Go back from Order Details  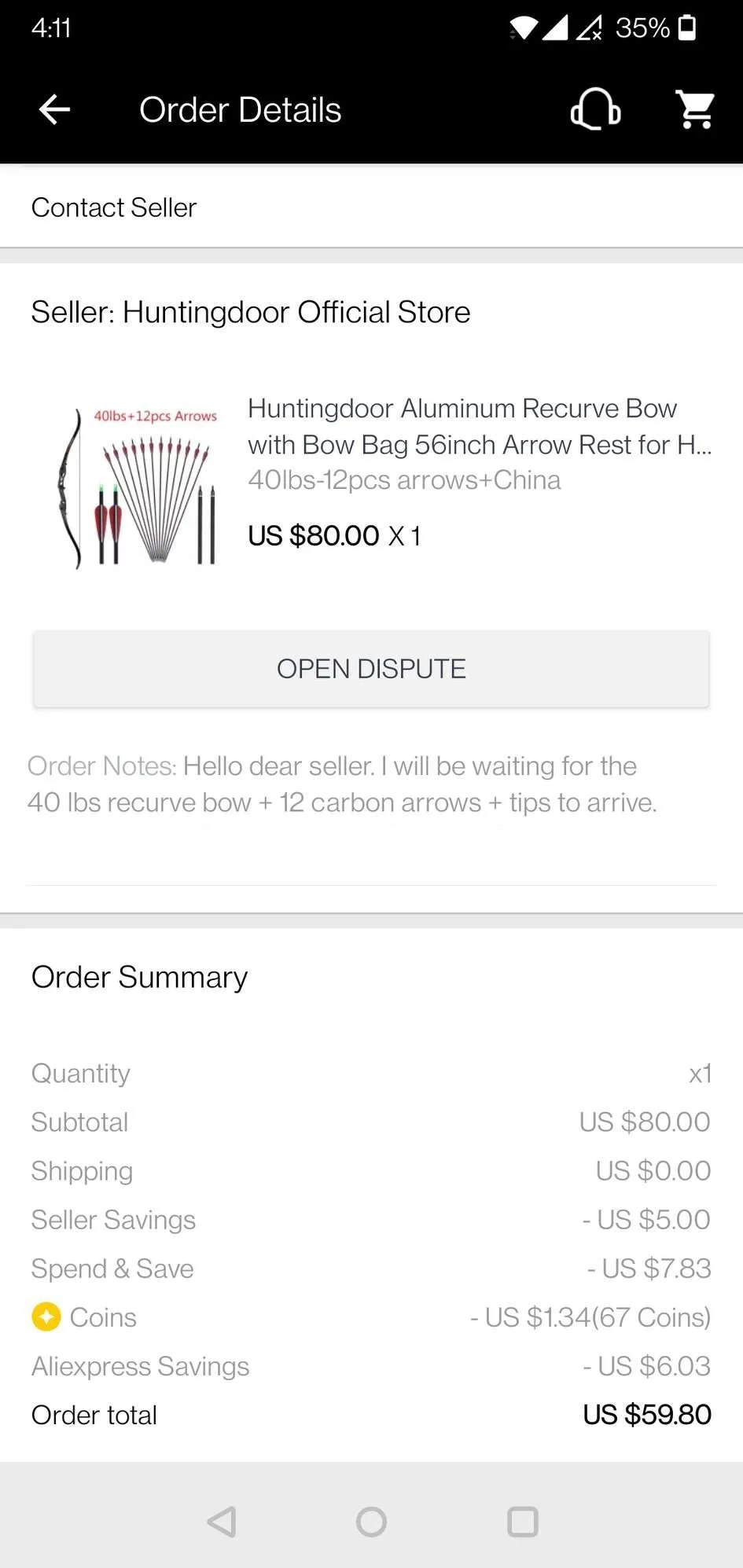54,109
